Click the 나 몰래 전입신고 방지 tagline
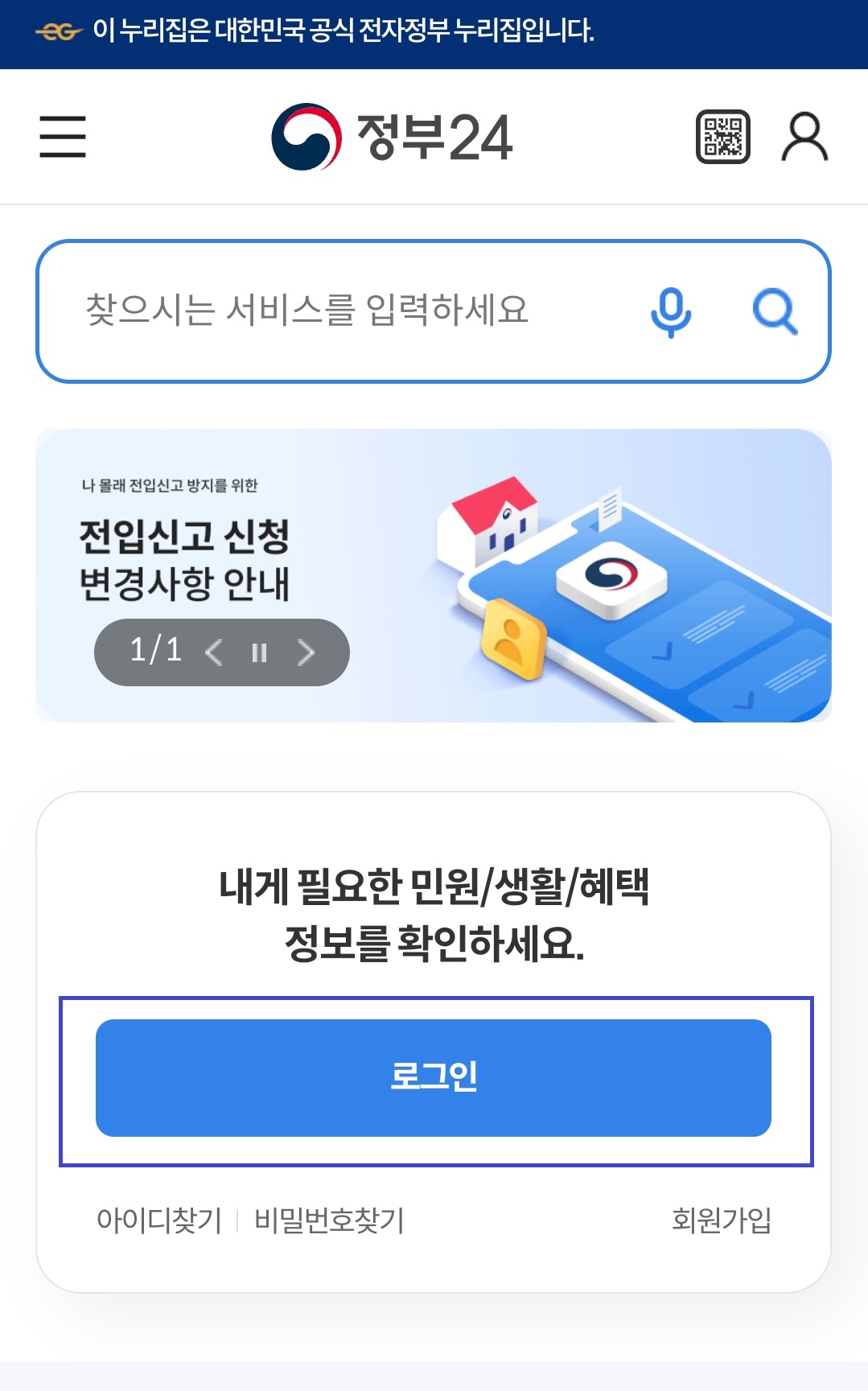The height and width of the screenshot is (1391, 868). [170, 485]
